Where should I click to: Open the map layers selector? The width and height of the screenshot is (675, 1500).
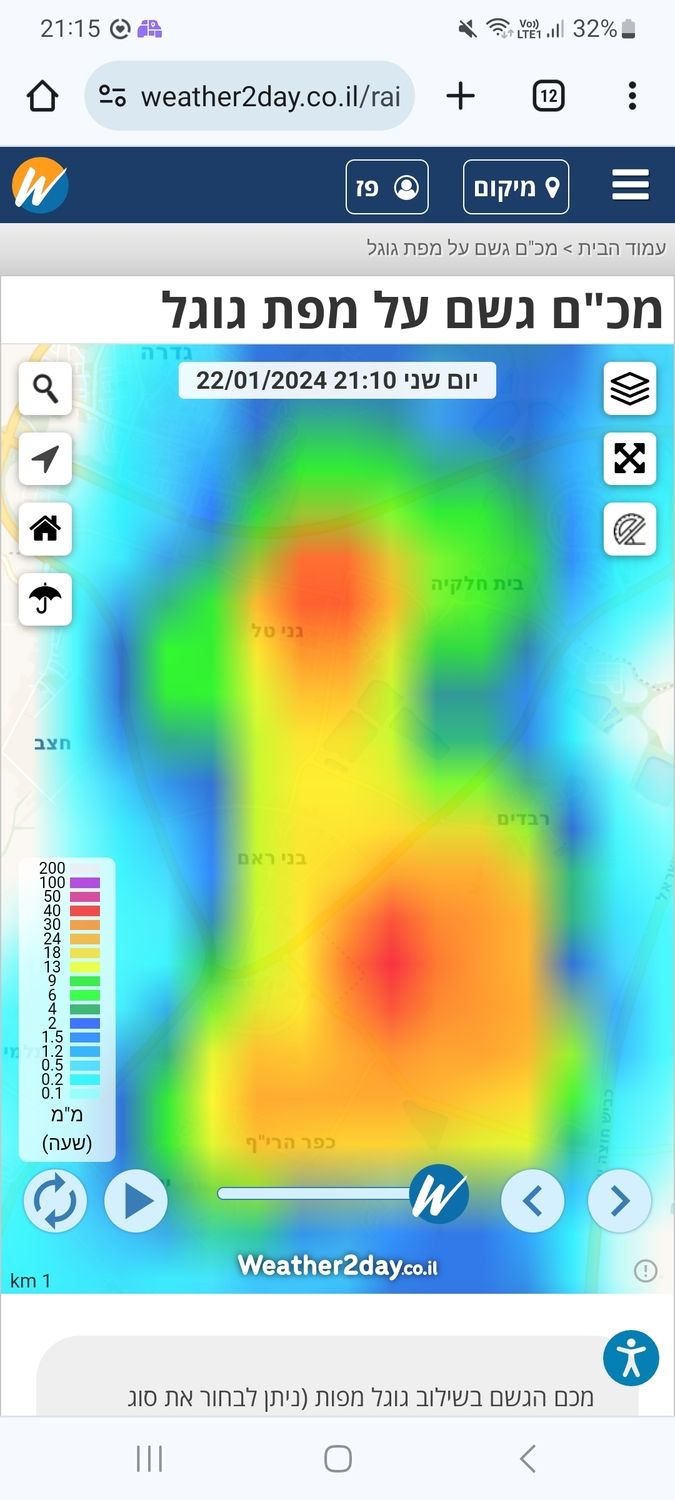click(630, 388)
